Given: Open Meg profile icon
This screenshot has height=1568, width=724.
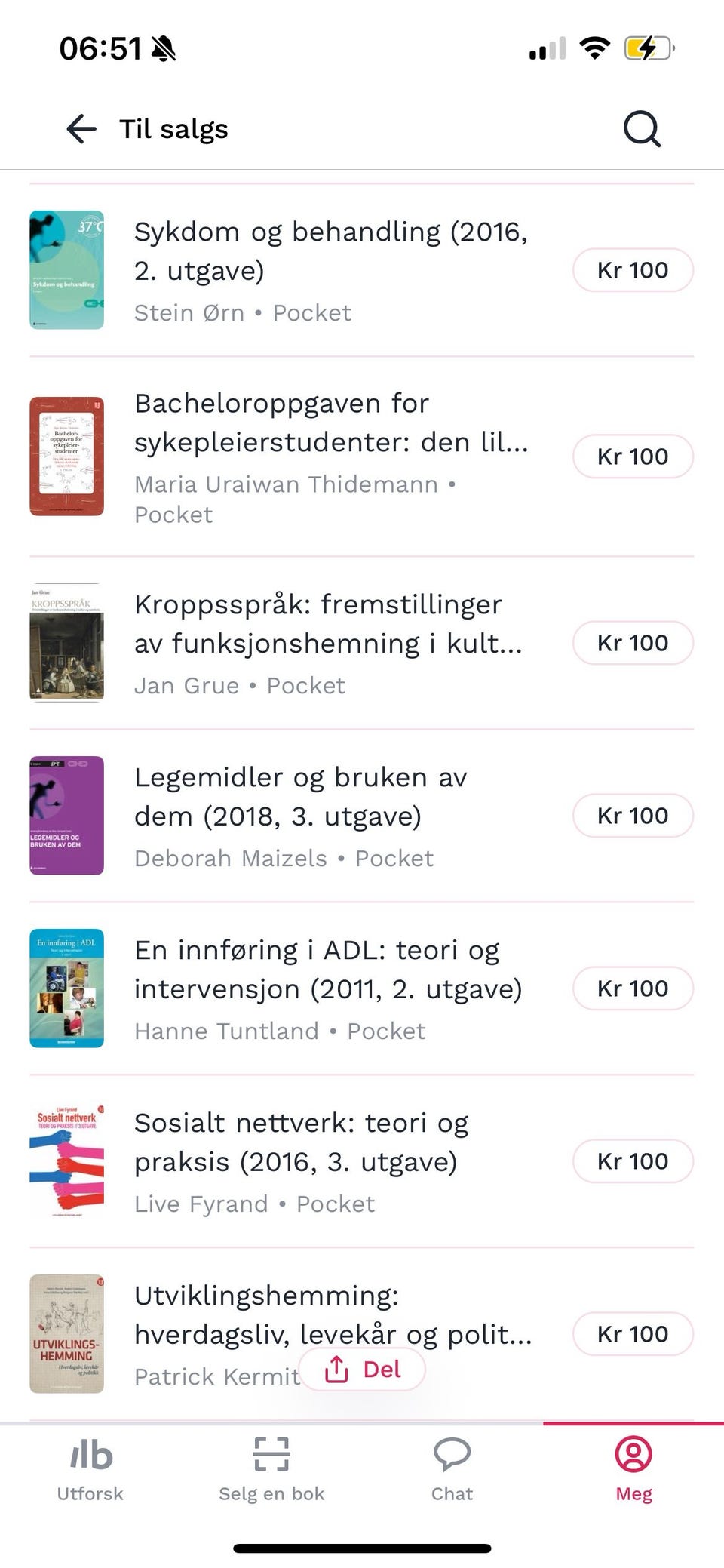Looking at the screenshot, I should 633,1455.
